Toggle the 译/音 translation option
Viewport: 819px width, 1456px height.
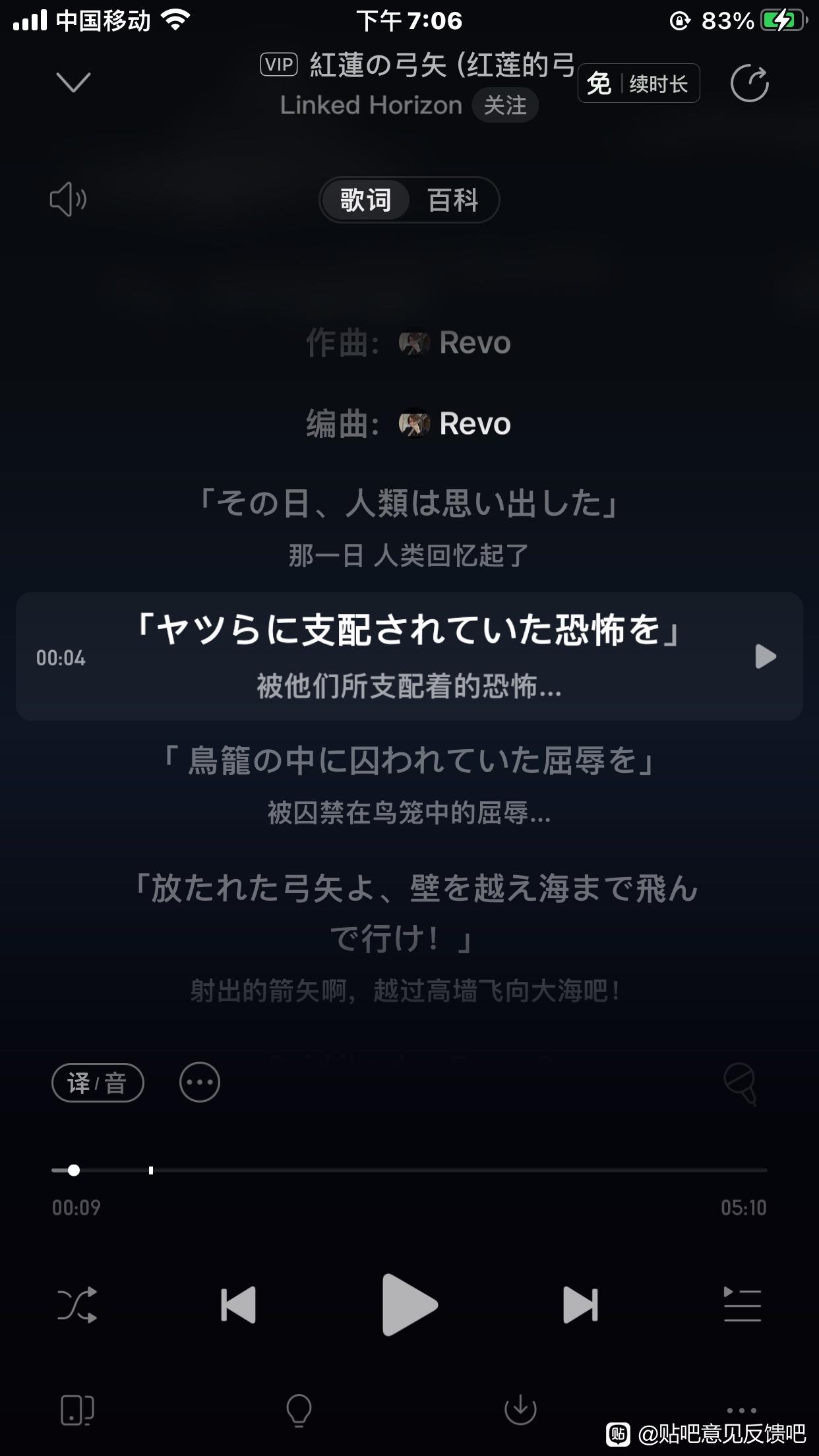pyautogui.click(x=98, y=1083)
